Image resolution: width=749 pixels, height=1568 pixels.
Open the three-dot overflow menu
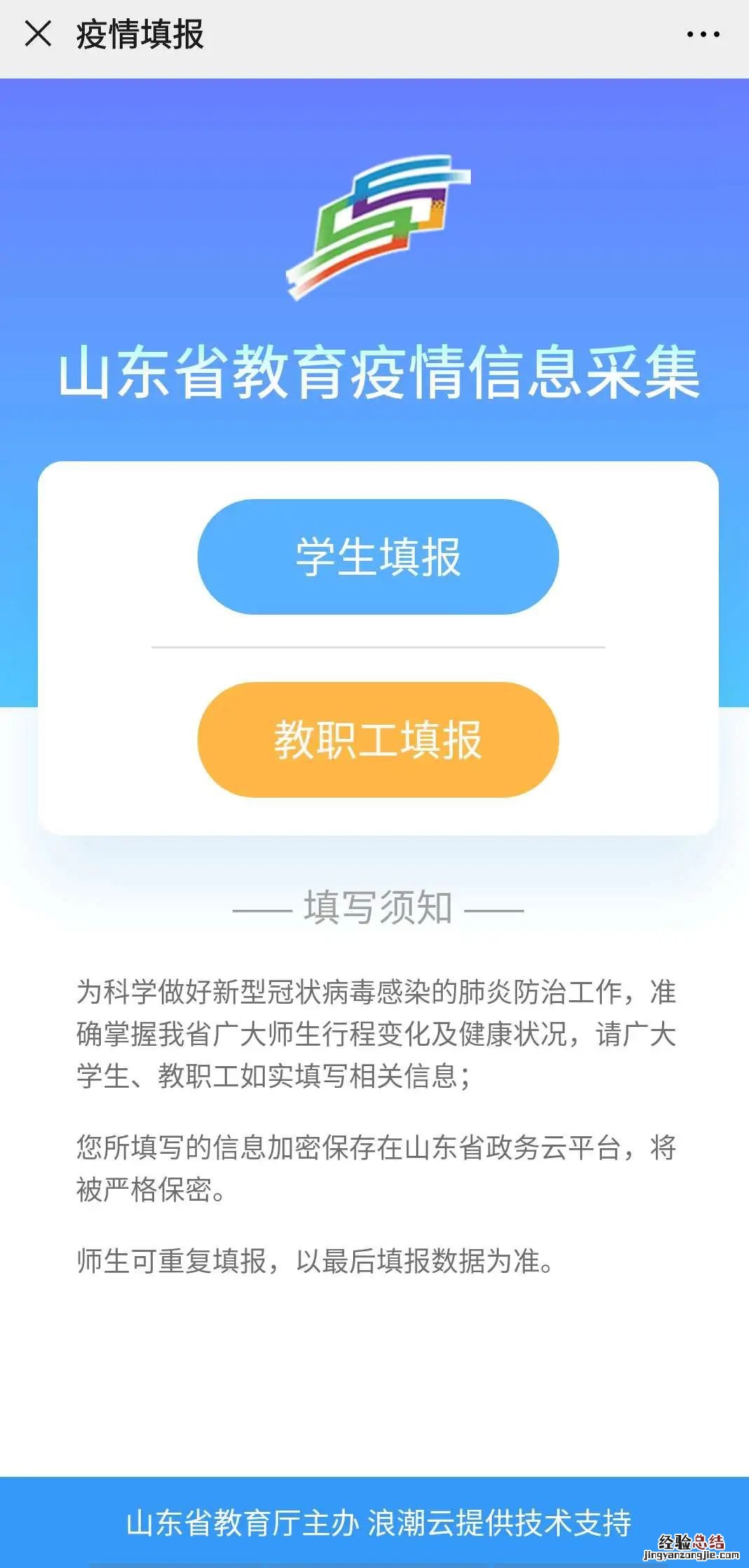tap(702, 34)
